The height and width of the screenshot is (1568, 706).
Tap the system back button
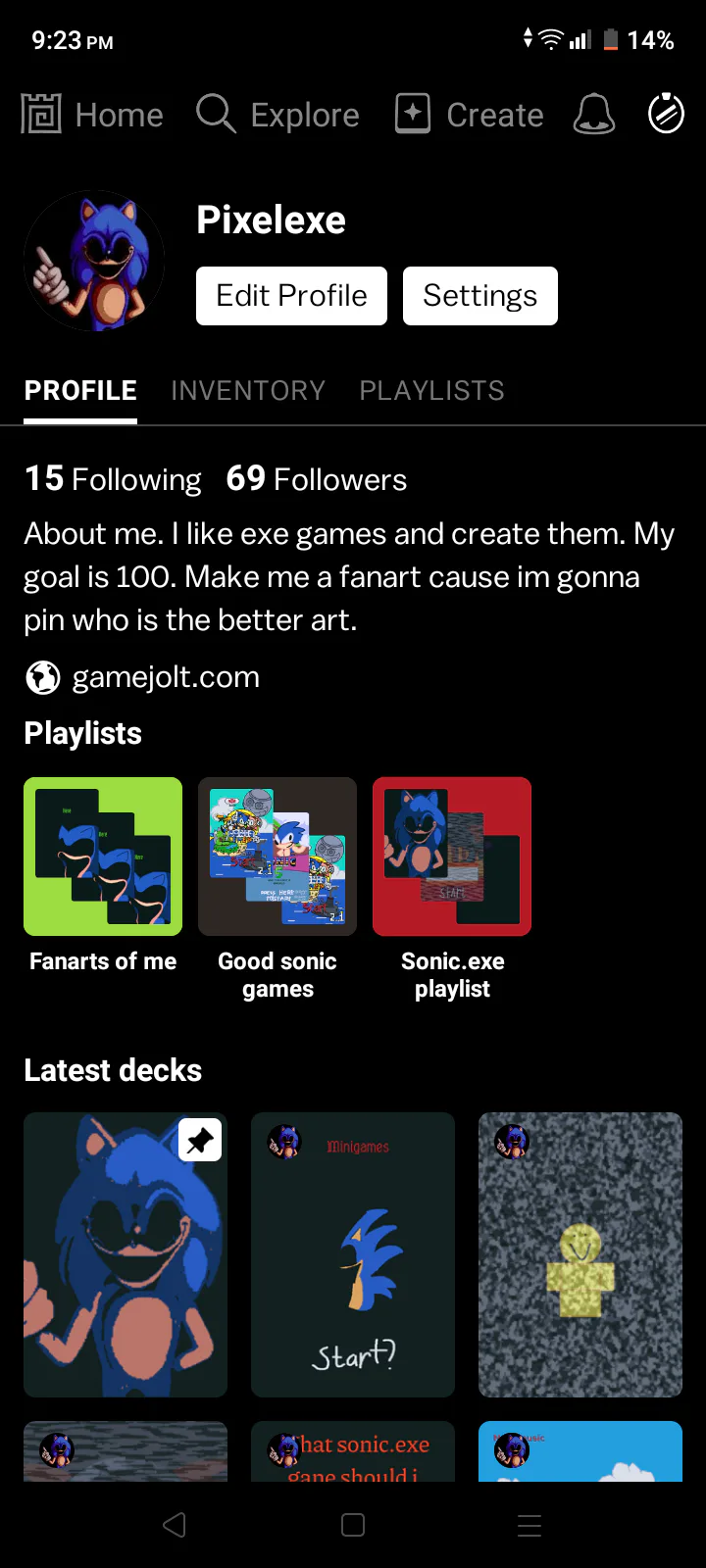[x=175, y=1525]
